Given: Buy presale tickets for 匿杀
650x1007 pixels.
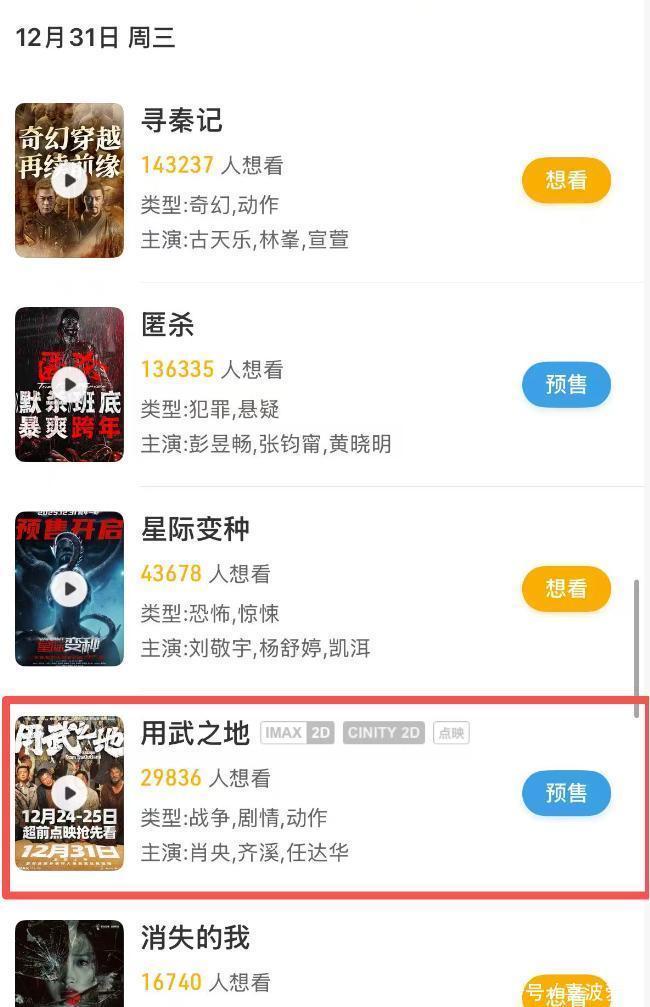Looking at the screenshot, I should 566,385.
